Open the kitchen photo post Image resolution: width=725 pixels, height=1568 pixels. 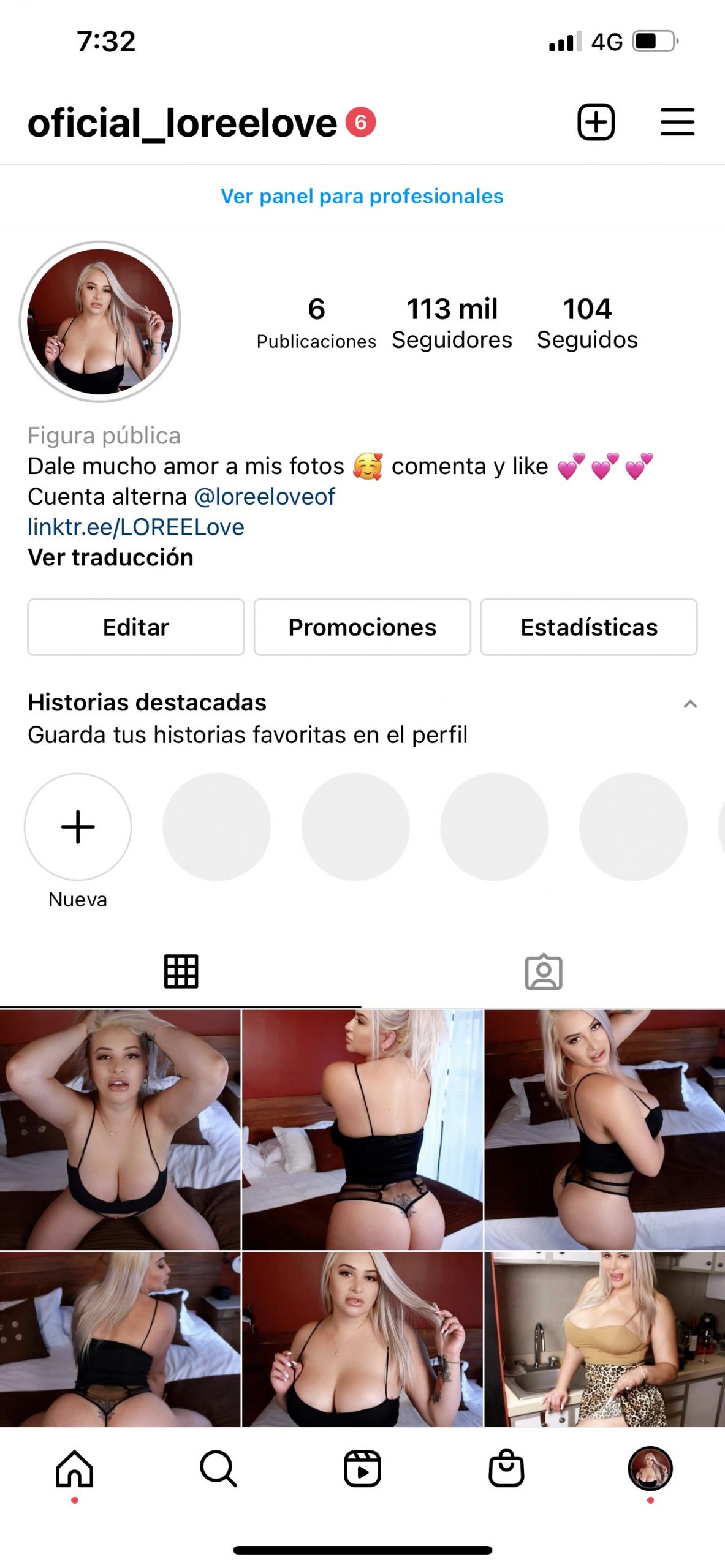coord(604,1339)
